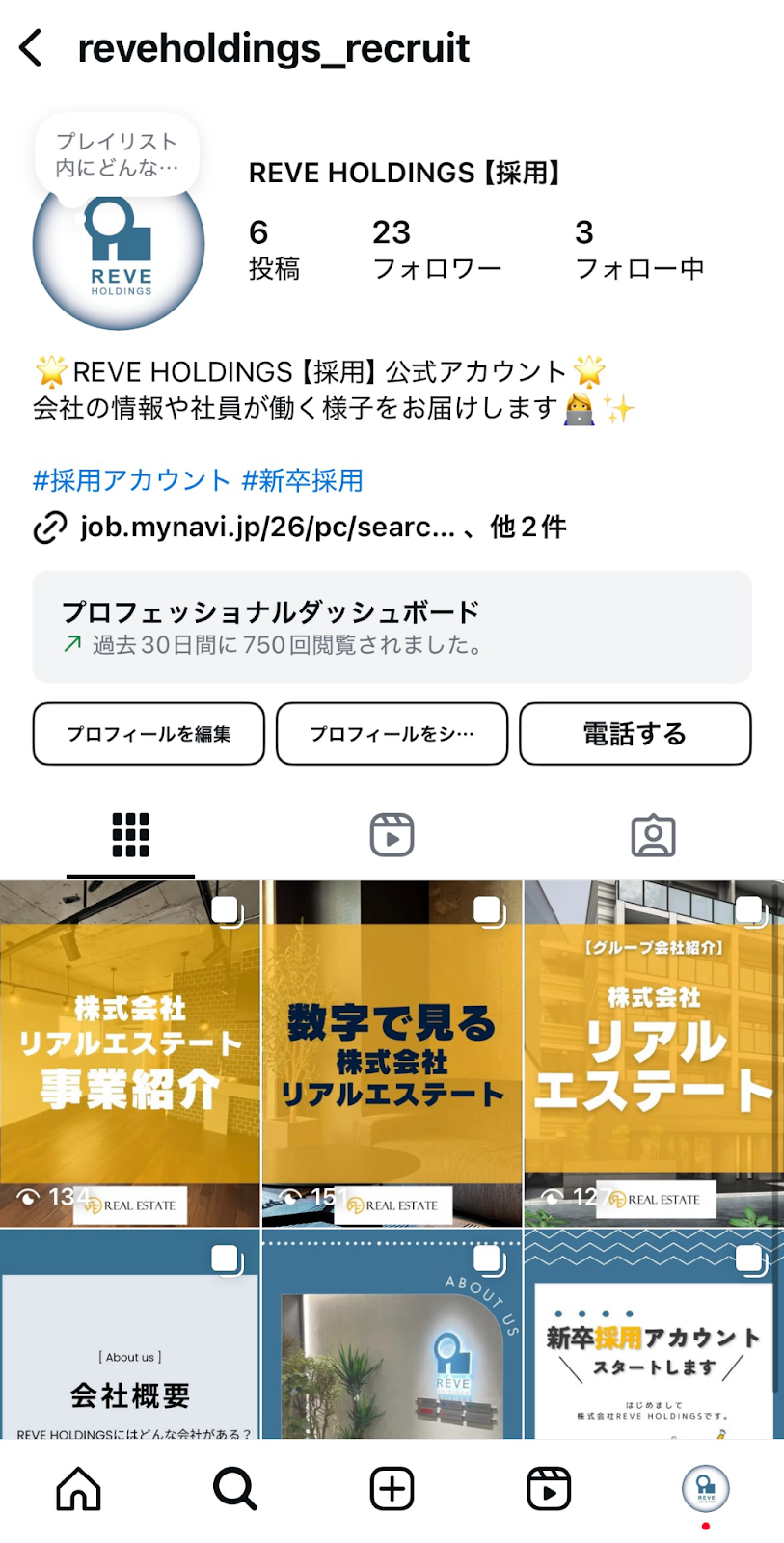Tap プロフィールを編集 button

coord(149,734)
